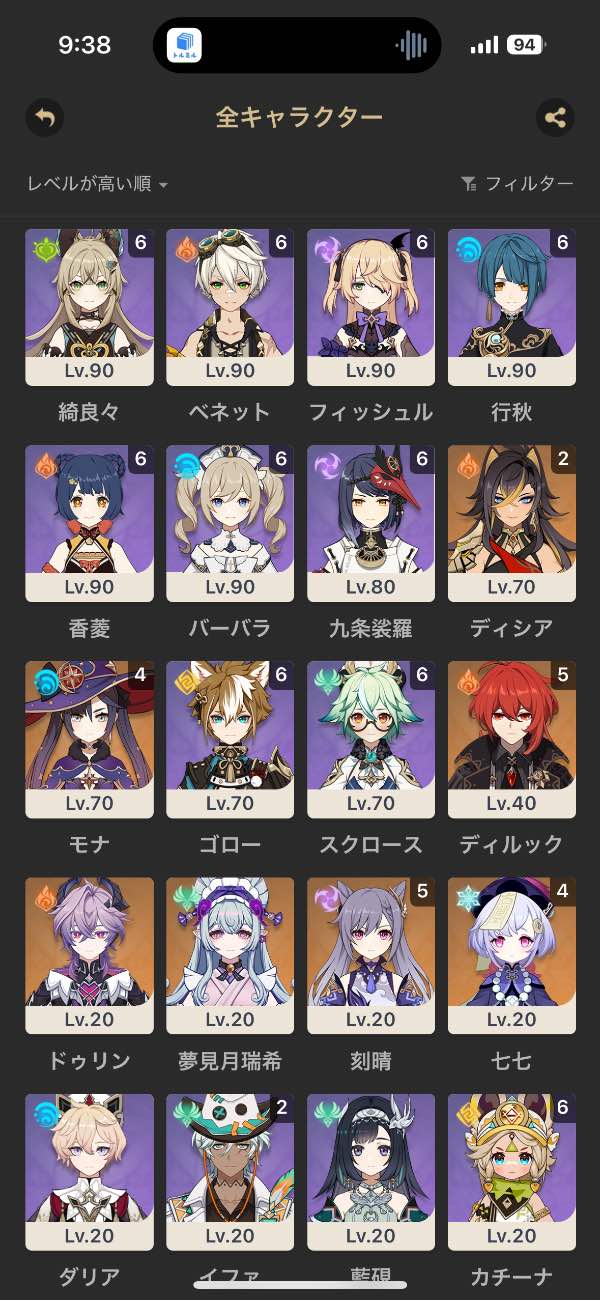Screen dimensions: 600x1300
Task: View スクロース character details
Action: 371,739
